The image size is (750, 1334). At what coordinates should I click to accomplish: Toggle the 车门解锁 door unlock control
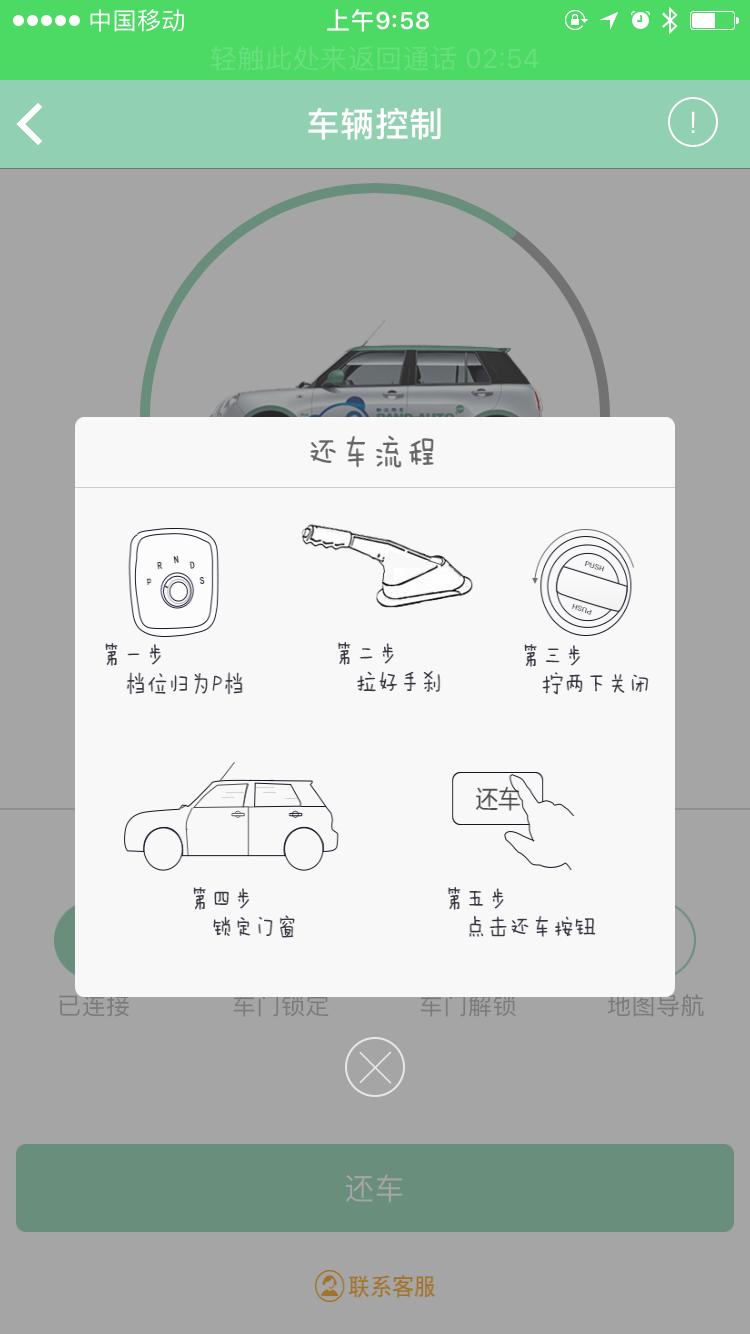tap(468, 1007)
